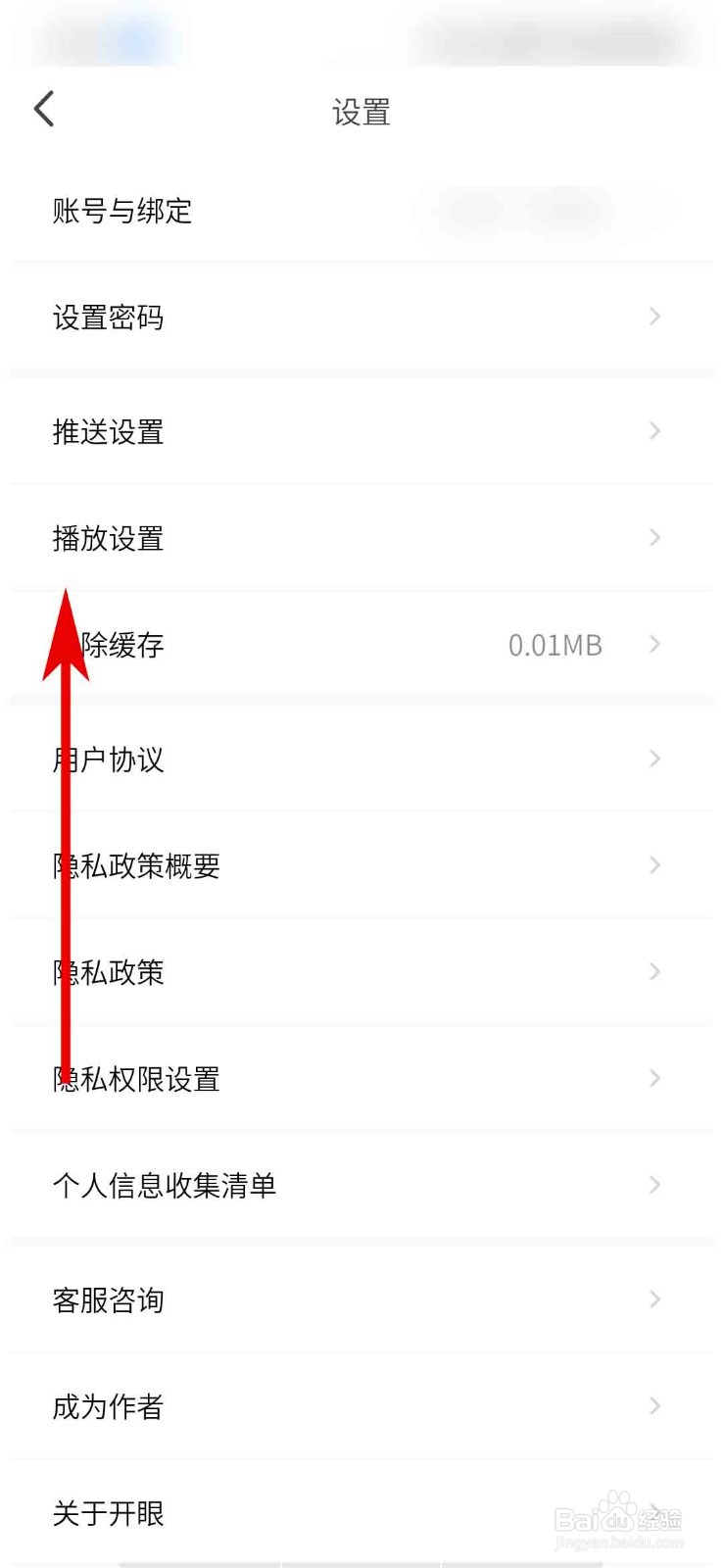View 个人信息收集清单 personal info collection list
Image resolution: width=723 pixels, height=1568 pixels.
pos(165,1186)
